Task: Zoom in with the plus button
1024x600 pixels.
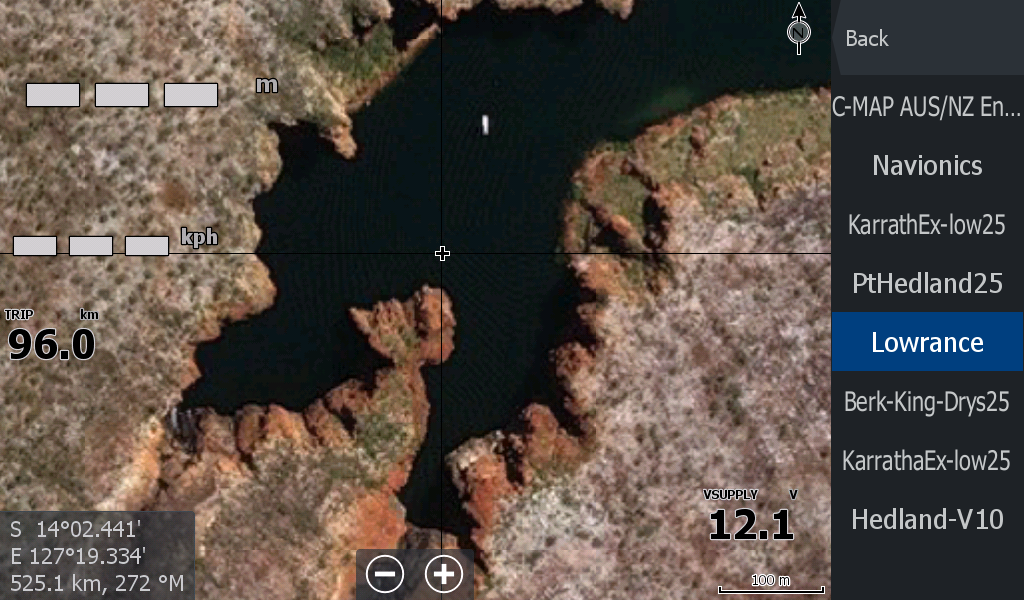Action: pos(444,574)
